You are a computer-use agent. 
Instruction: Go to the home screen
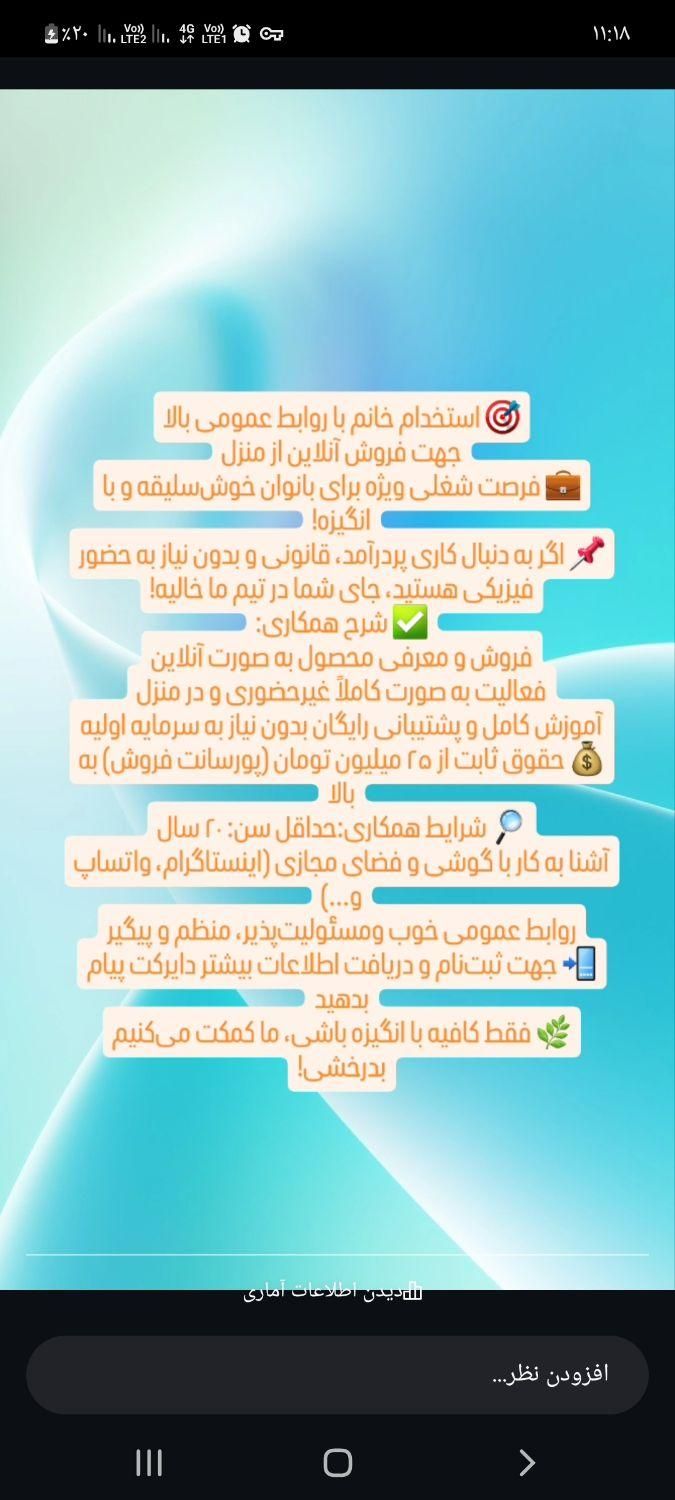(338, 1463)
